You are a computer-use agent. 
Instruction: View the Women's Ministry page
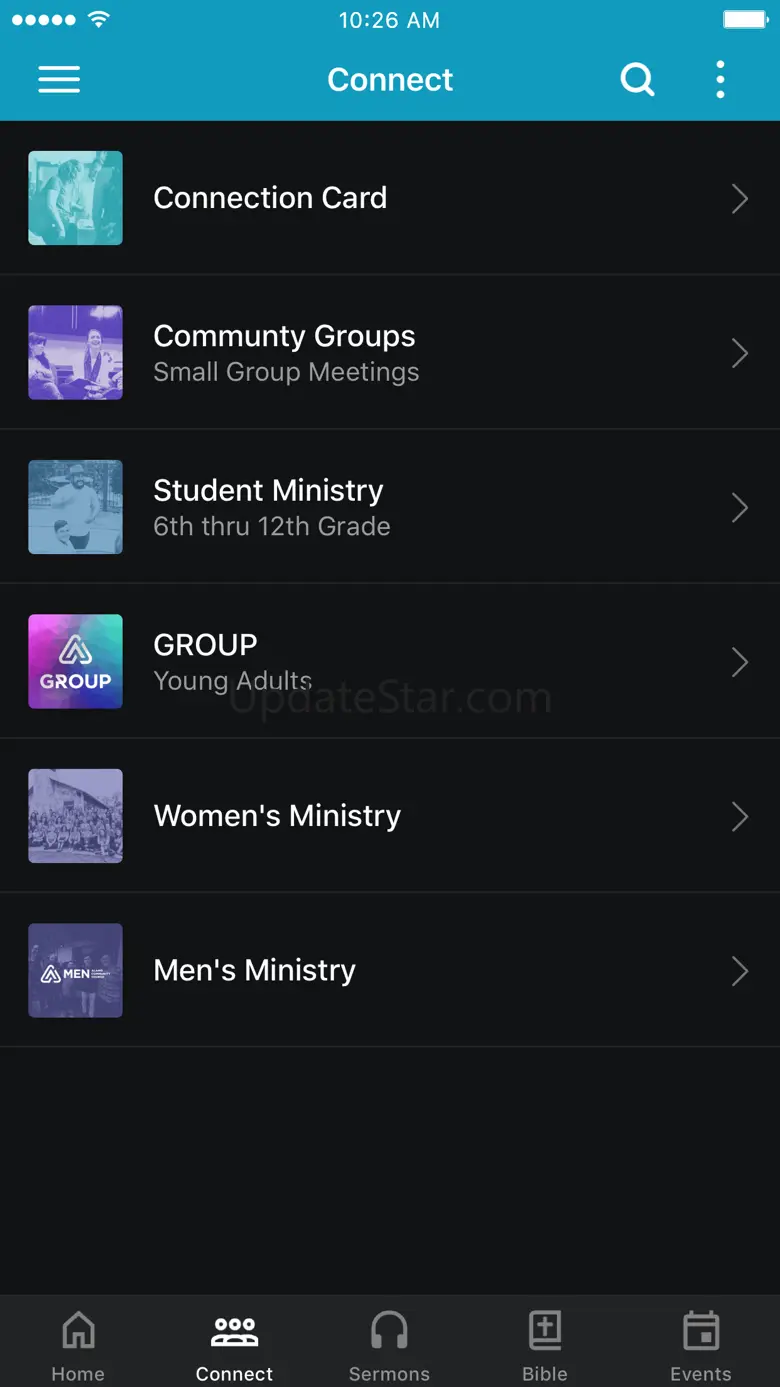(x=389, y=816)
